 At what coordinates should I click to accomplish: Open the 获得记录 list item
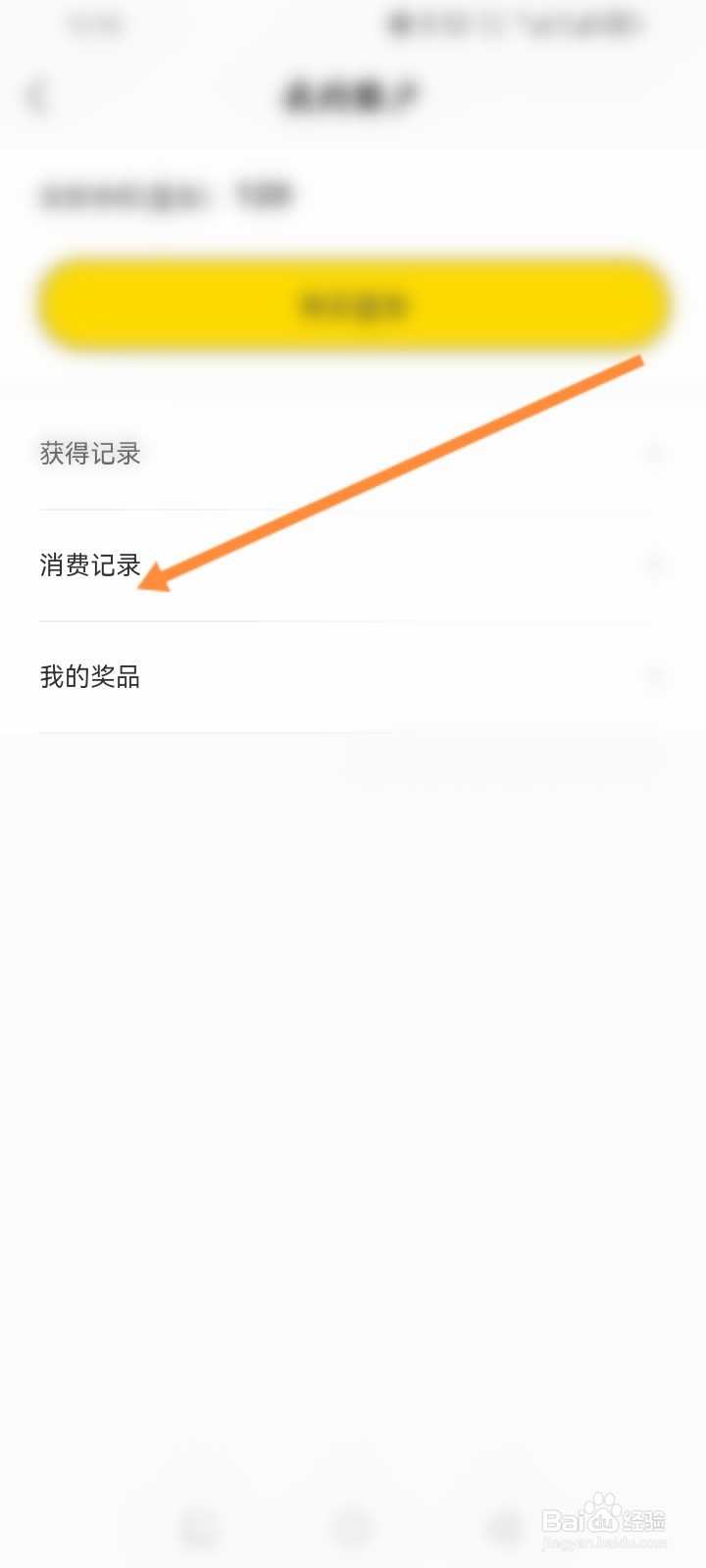coord(88,454)
